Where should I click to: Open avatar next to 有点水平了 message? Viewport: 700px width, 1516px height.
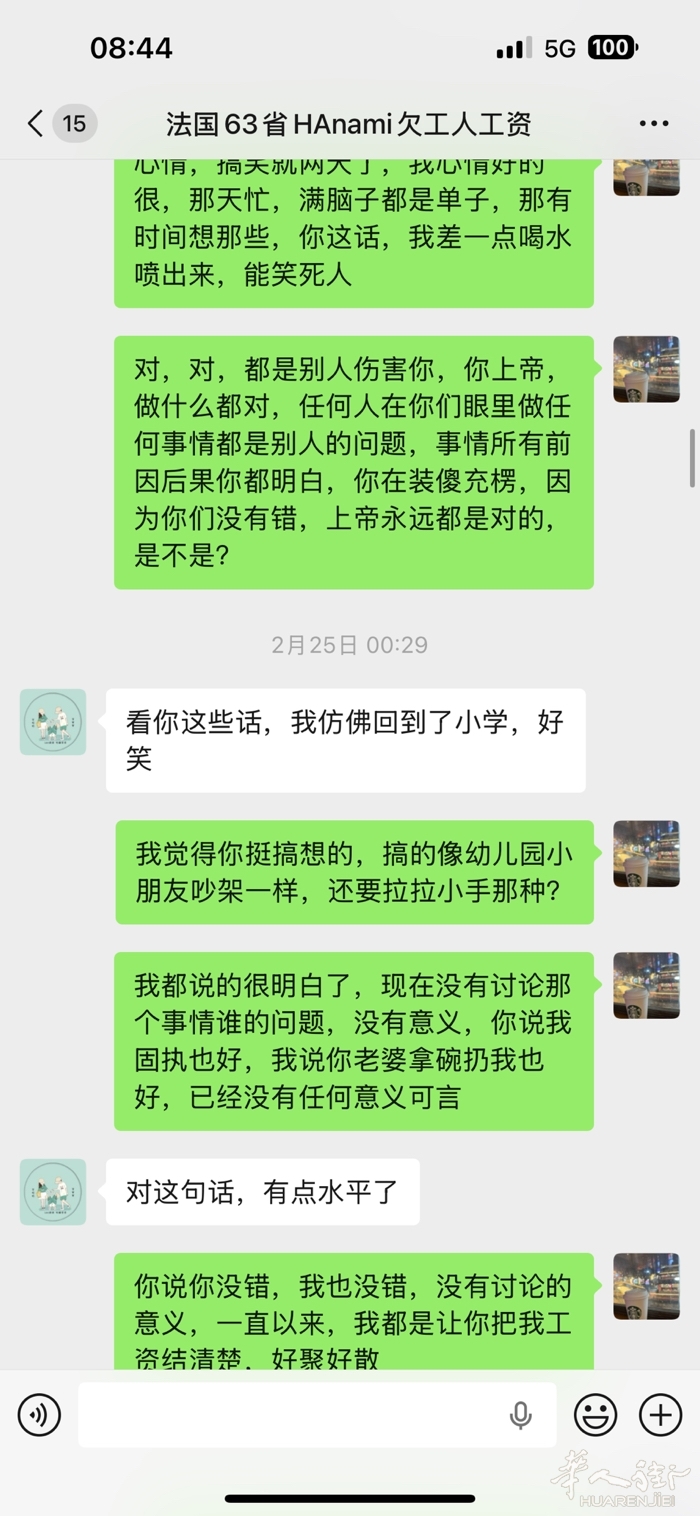(x=53, y=1191)
